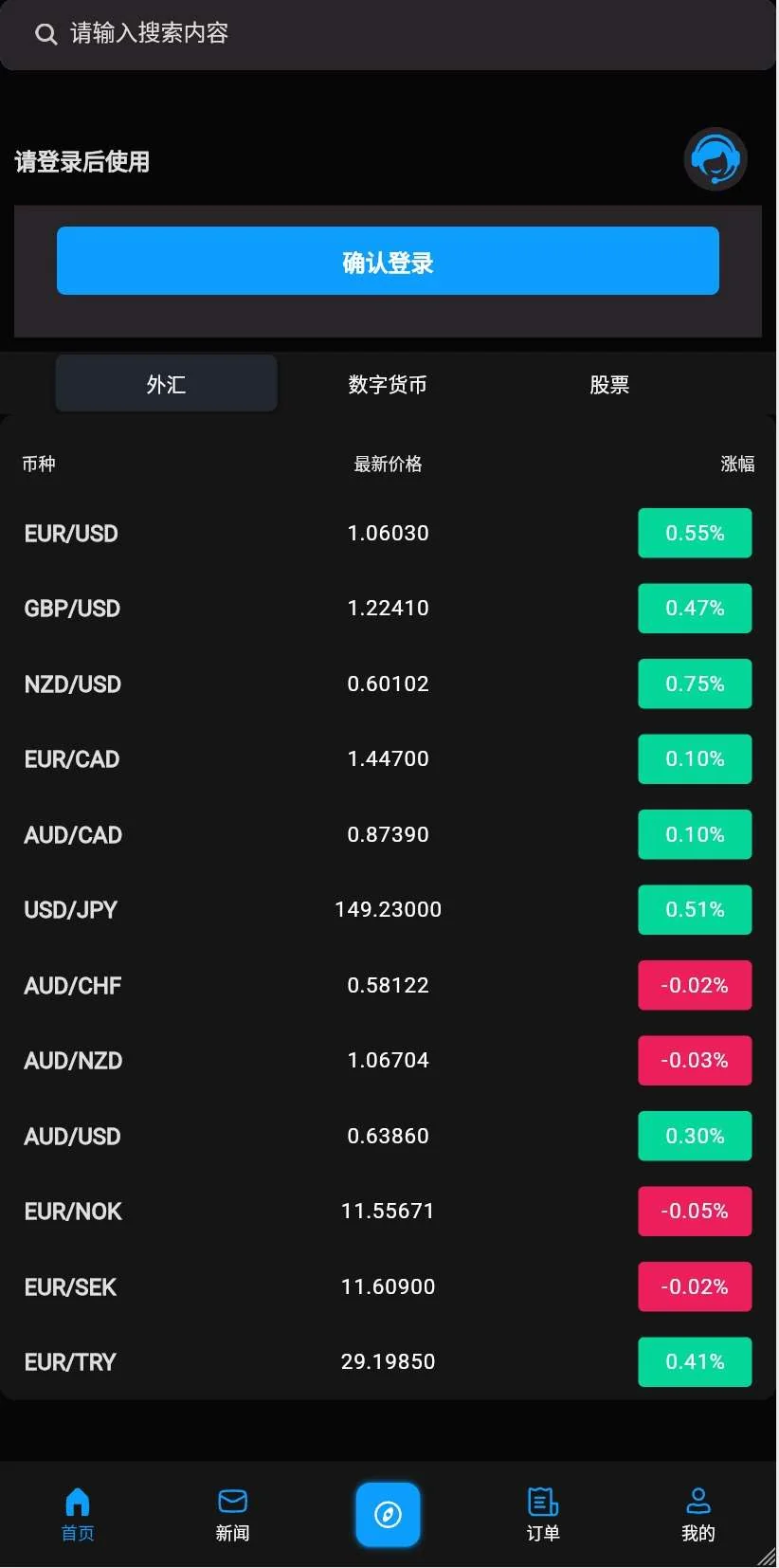779x1568 pixels.
Task: Open the 订单 orders tab
Action: point(543,1514)
